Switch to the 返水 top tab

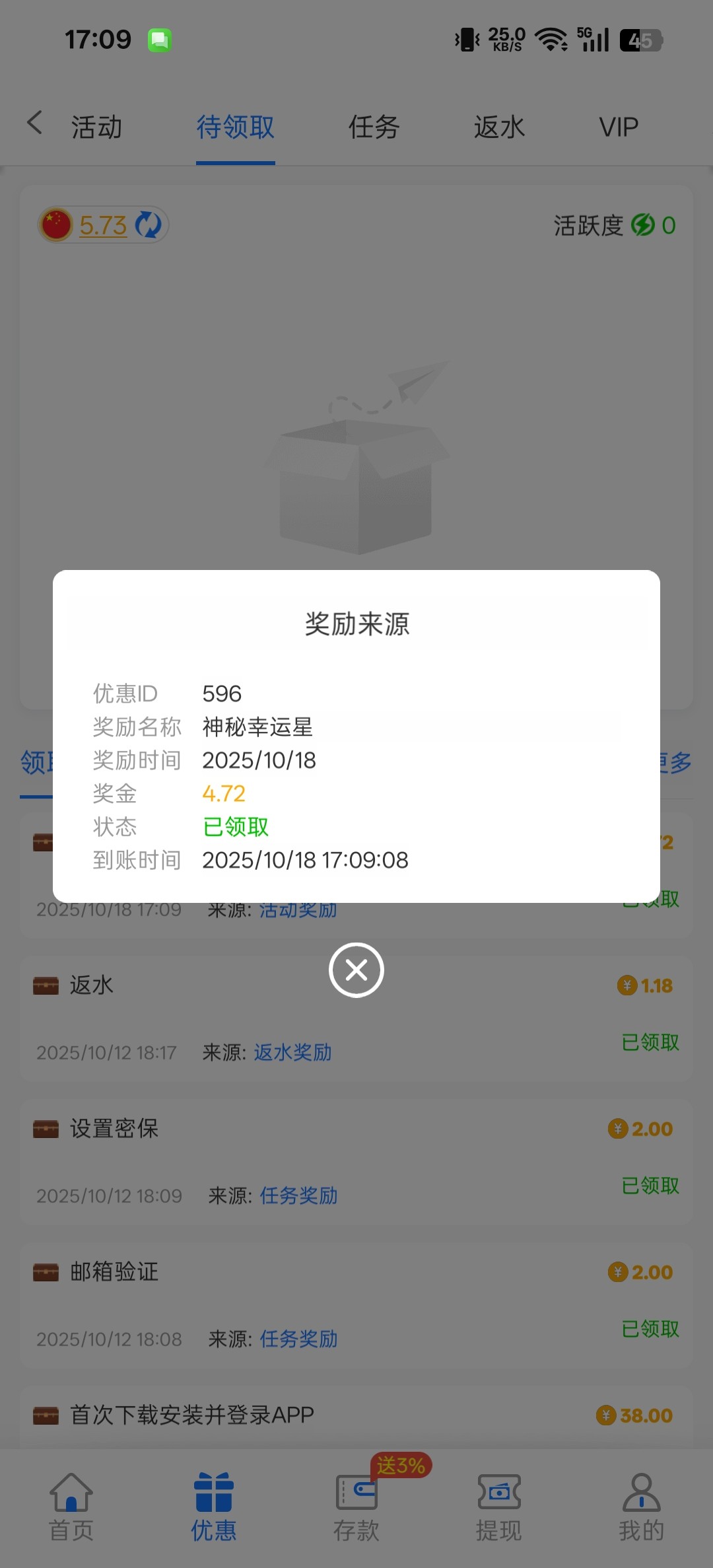[x=499, y=127]
